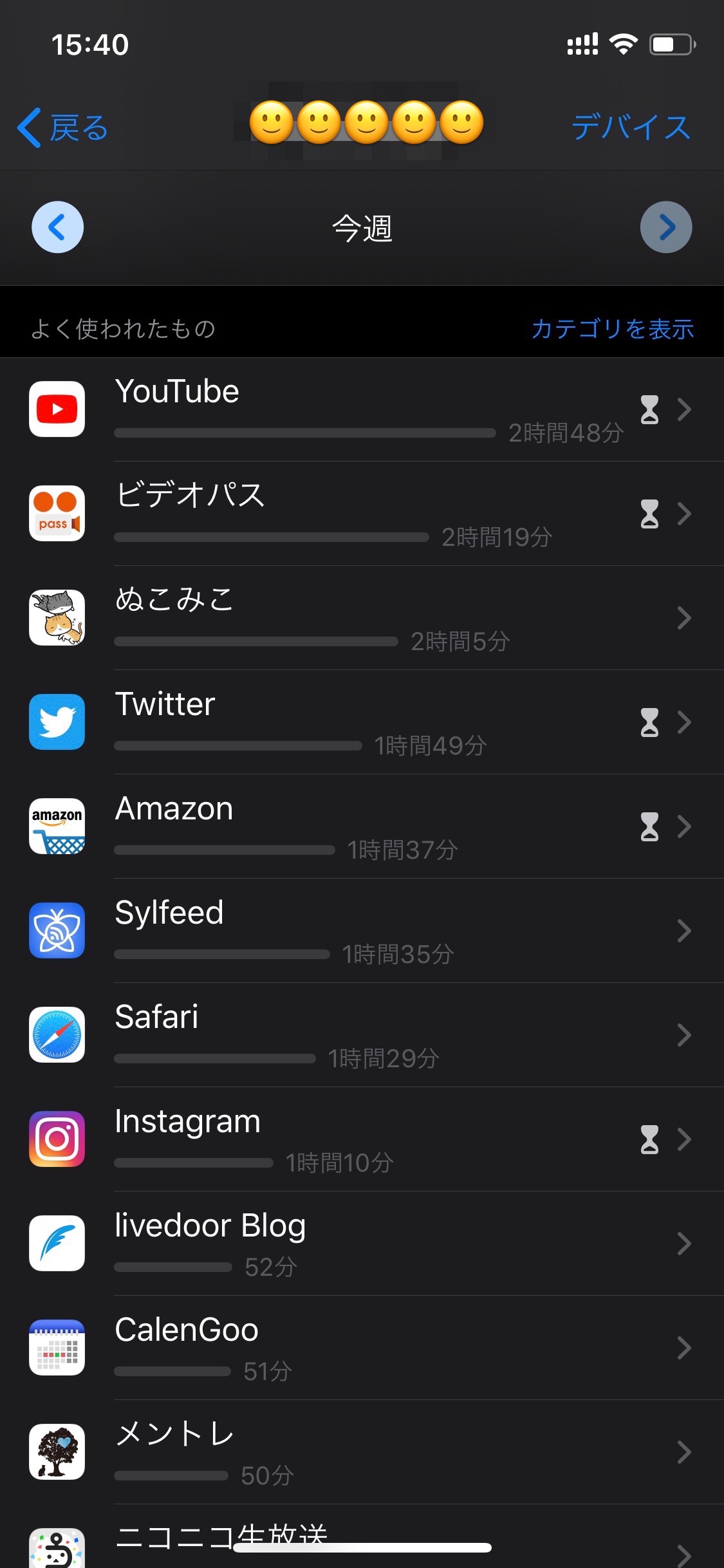
Task: Show the previous week's usage
Action: pyautogui.click(x=58, y=227)
